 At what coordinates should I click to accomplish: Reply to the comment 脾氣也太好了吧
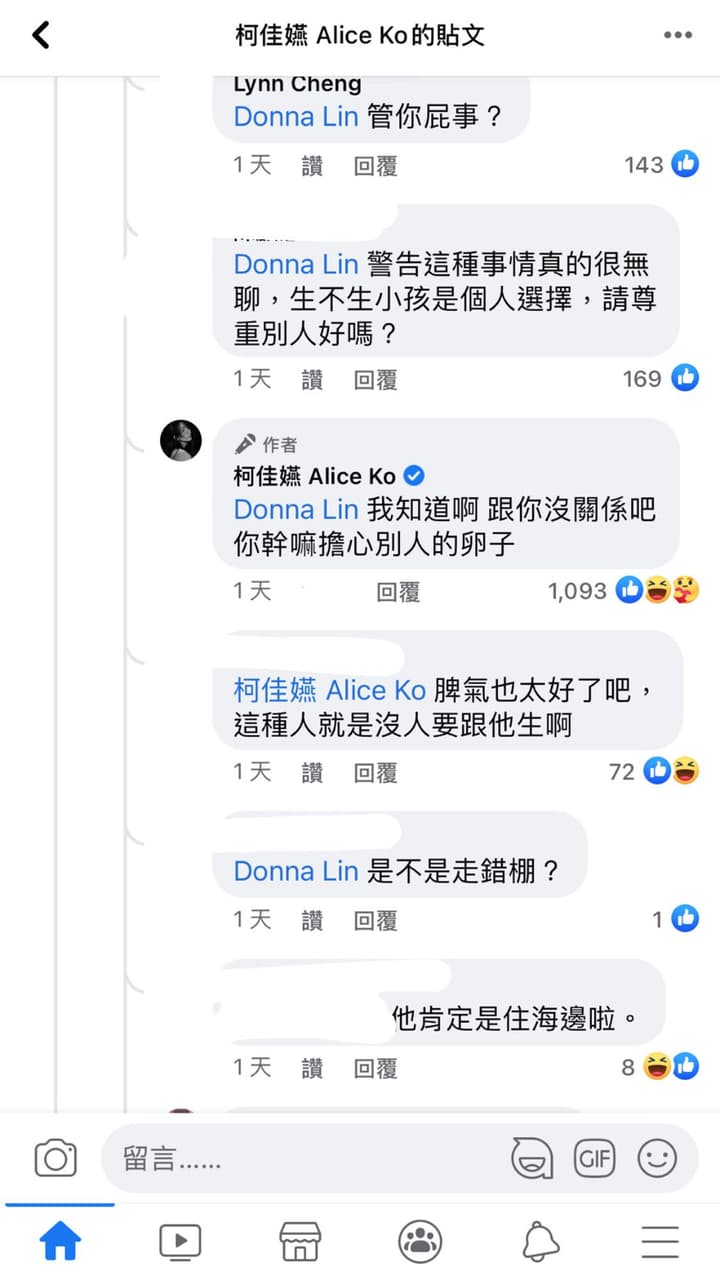375,772
